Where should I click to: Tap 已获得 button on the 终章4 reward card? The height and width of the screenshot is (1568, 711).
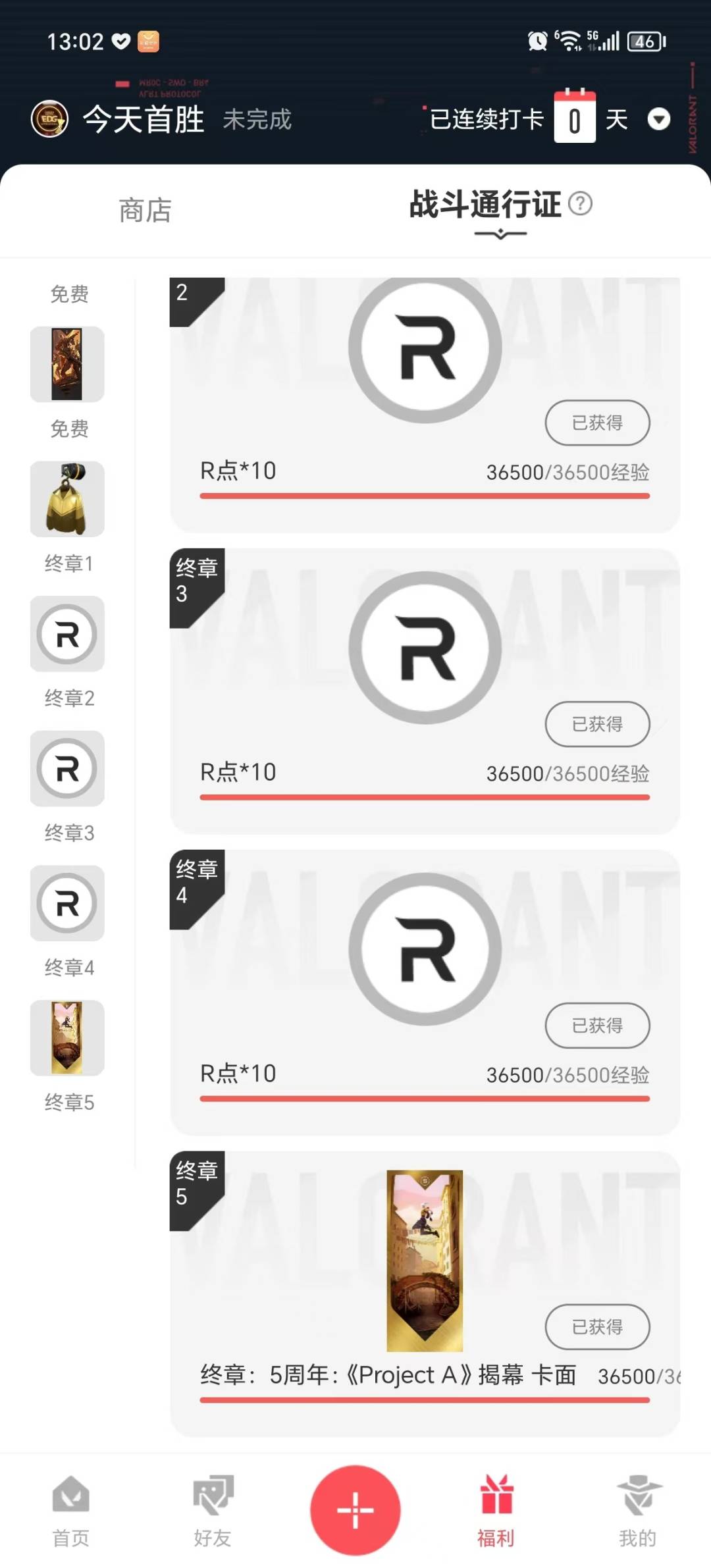pos(597,1026)
